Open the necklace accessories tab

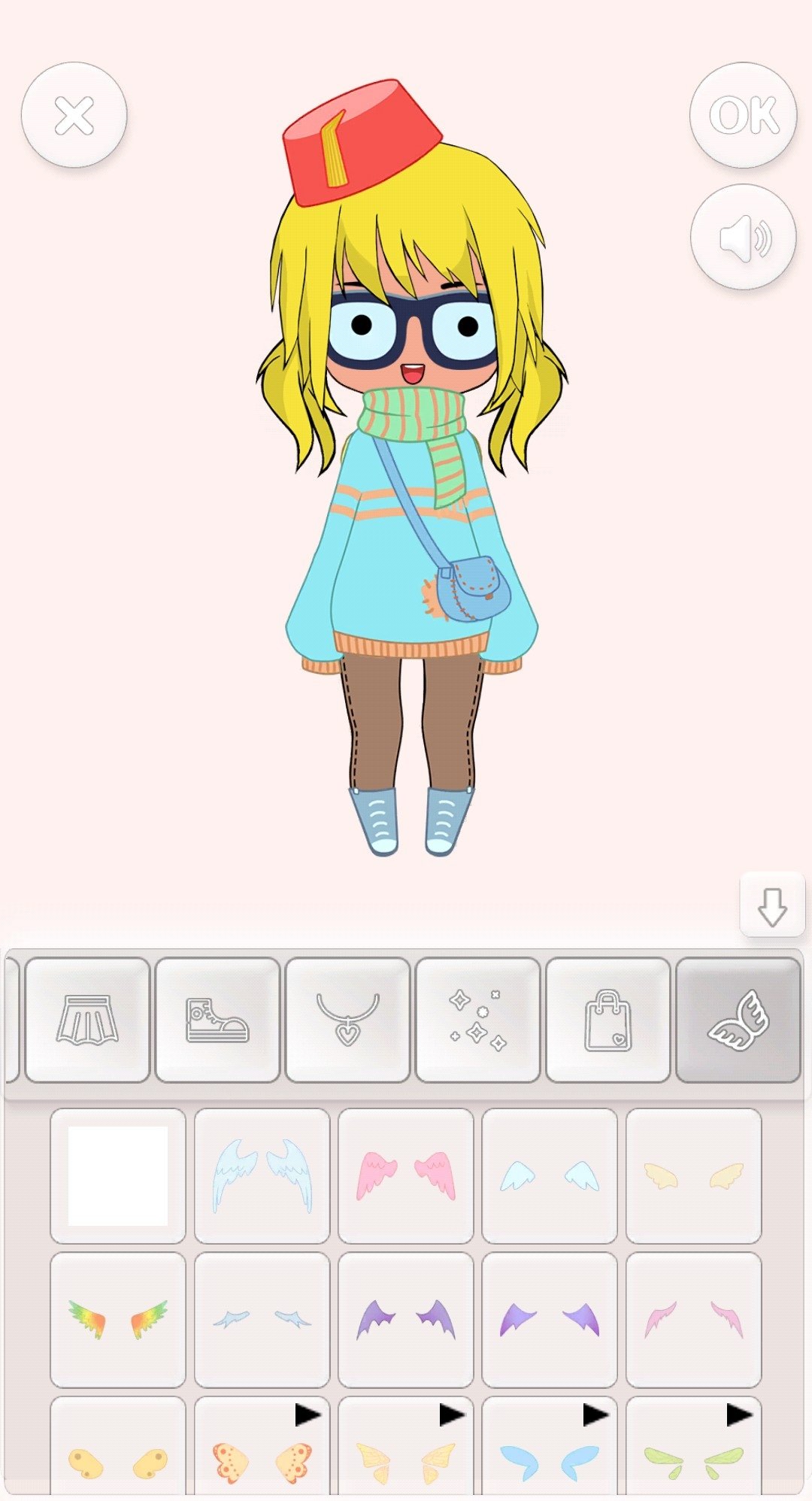(x=347, y=1020)
